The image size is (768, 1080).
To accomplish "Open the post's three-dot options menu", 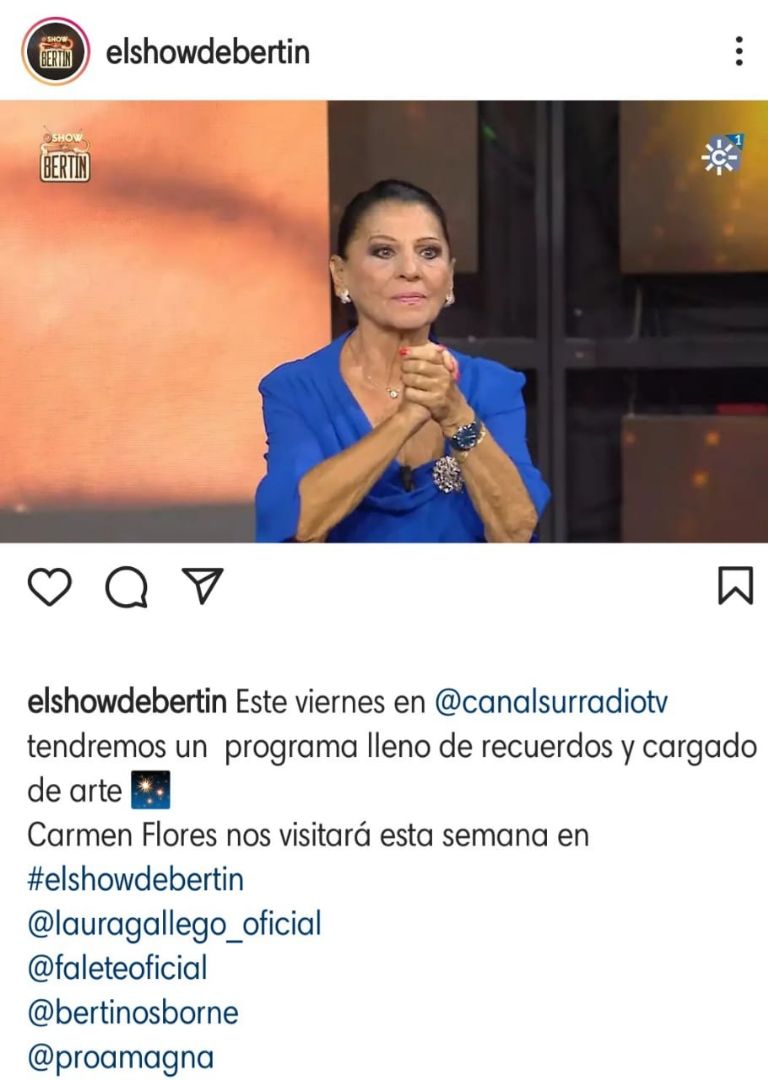I will click(739, 51).
